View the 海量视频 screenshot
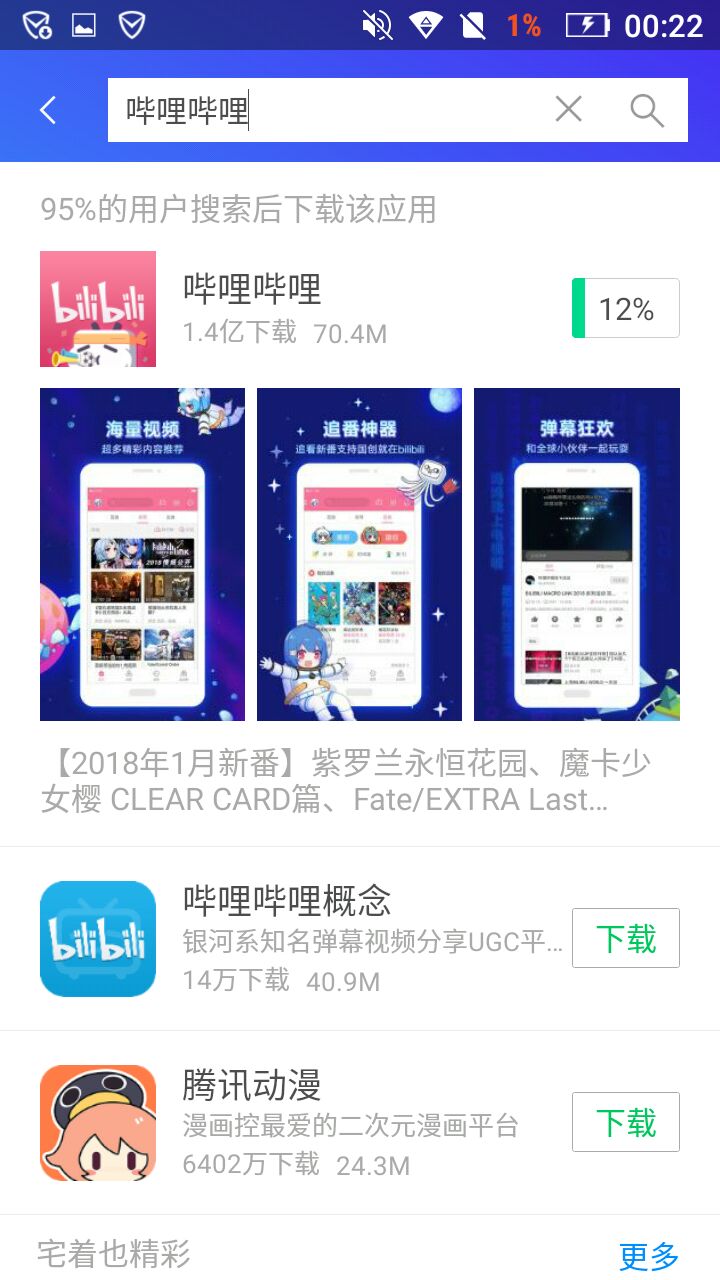The height and width of the screenshot is (1280, 720). 142,554
